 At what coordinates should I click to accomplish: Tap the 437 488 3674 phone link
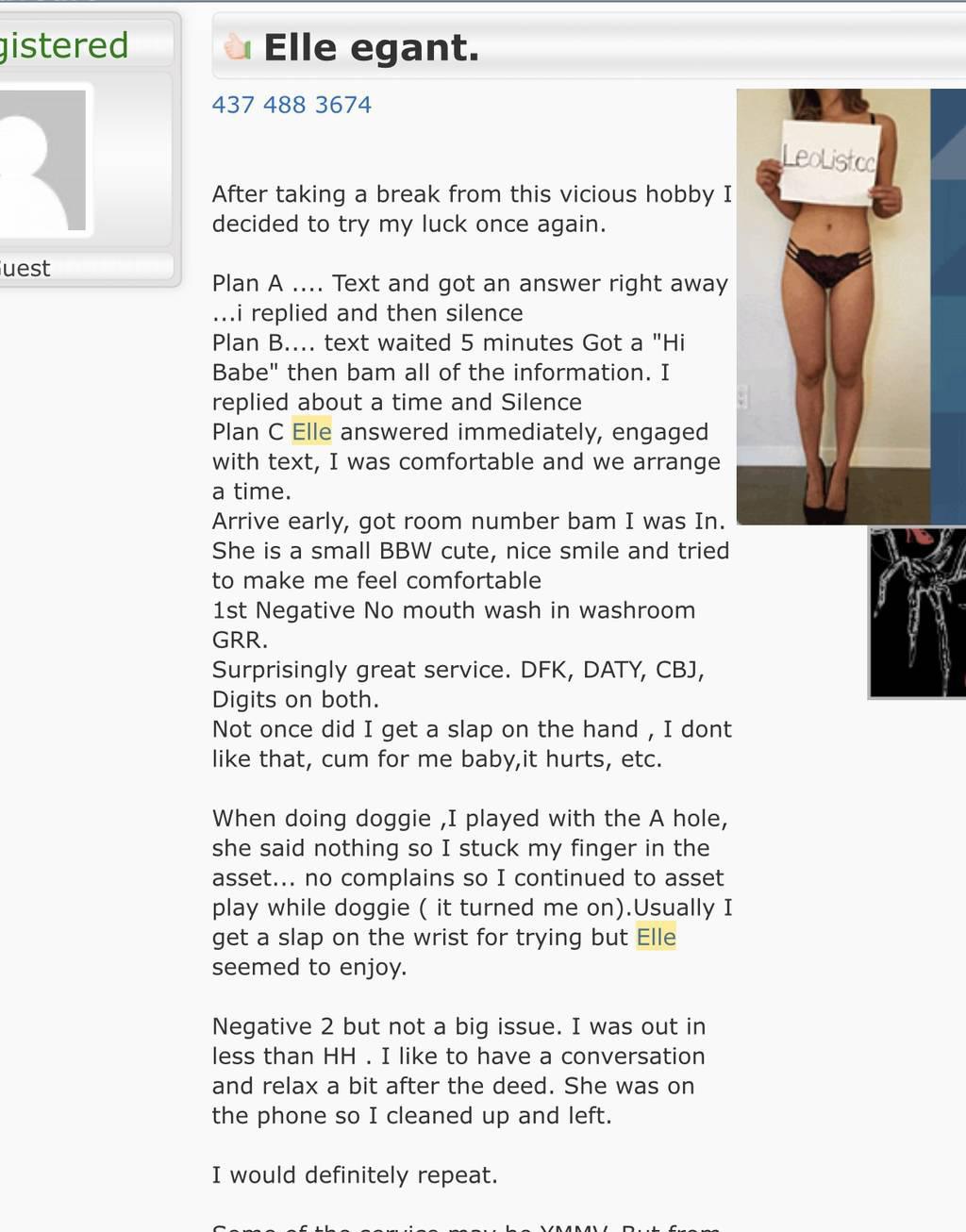(x=291, y=105)
